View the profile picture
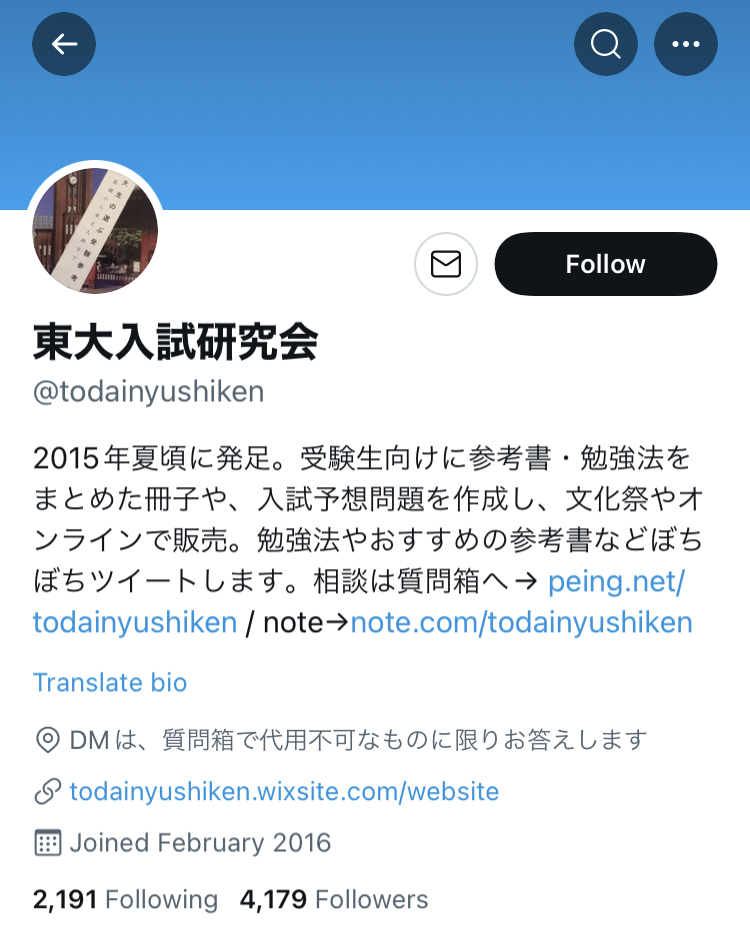This screenshot has height=933, width=750. click(x=95, y=230)
